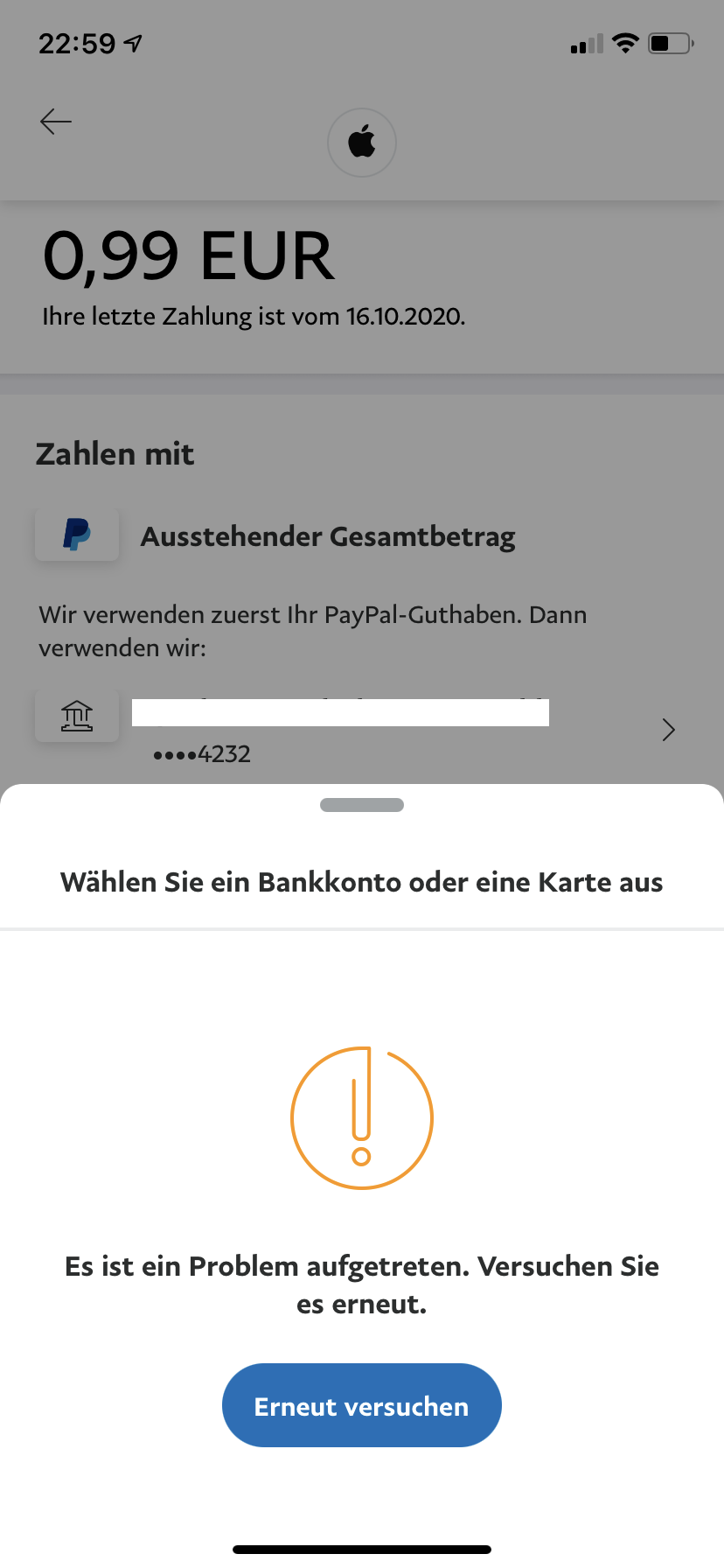Tap the Erneut versuchen button

pyautogui.click(x=361, y=1405)
